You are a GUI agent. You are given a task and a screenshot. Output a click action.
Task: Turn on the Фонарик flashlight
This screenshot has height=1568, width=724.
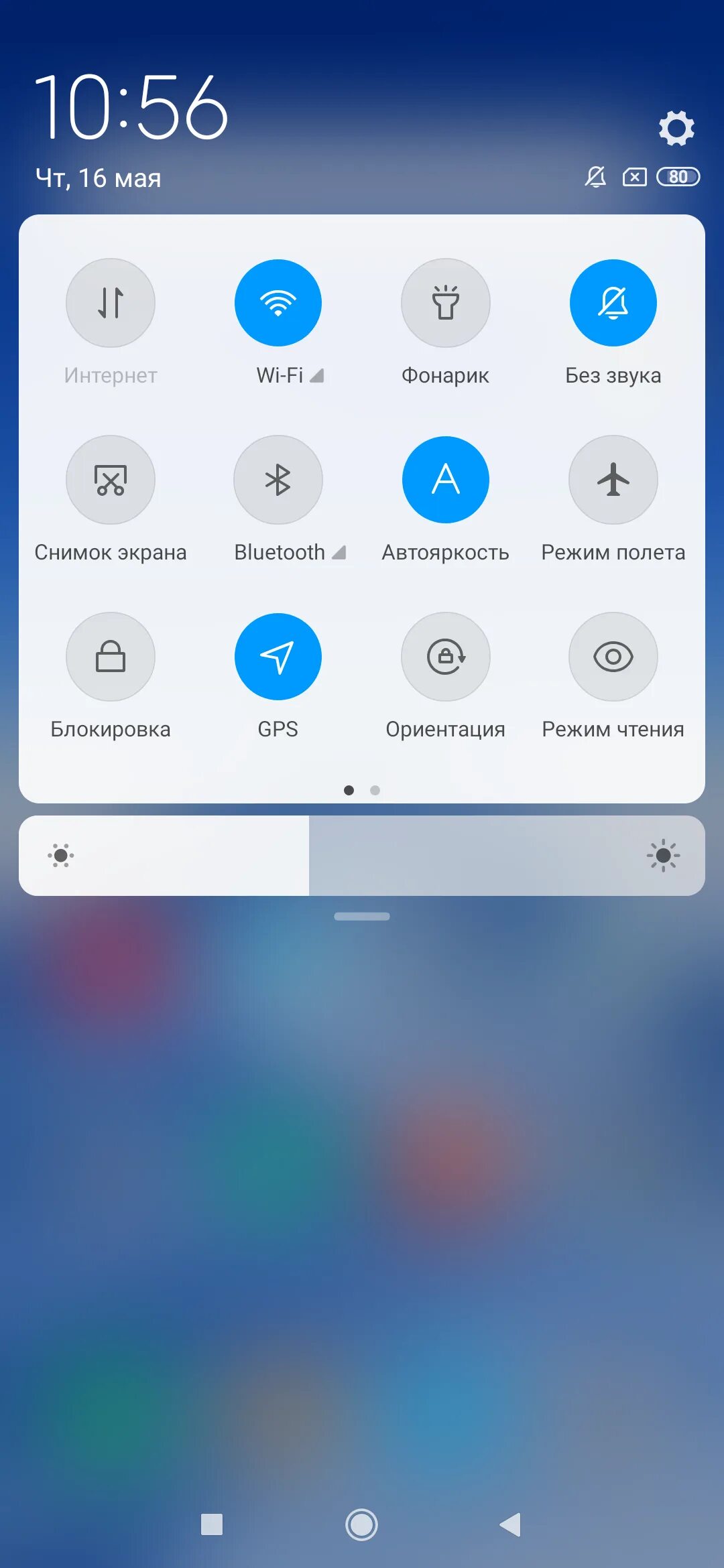(x=446, y=303)
